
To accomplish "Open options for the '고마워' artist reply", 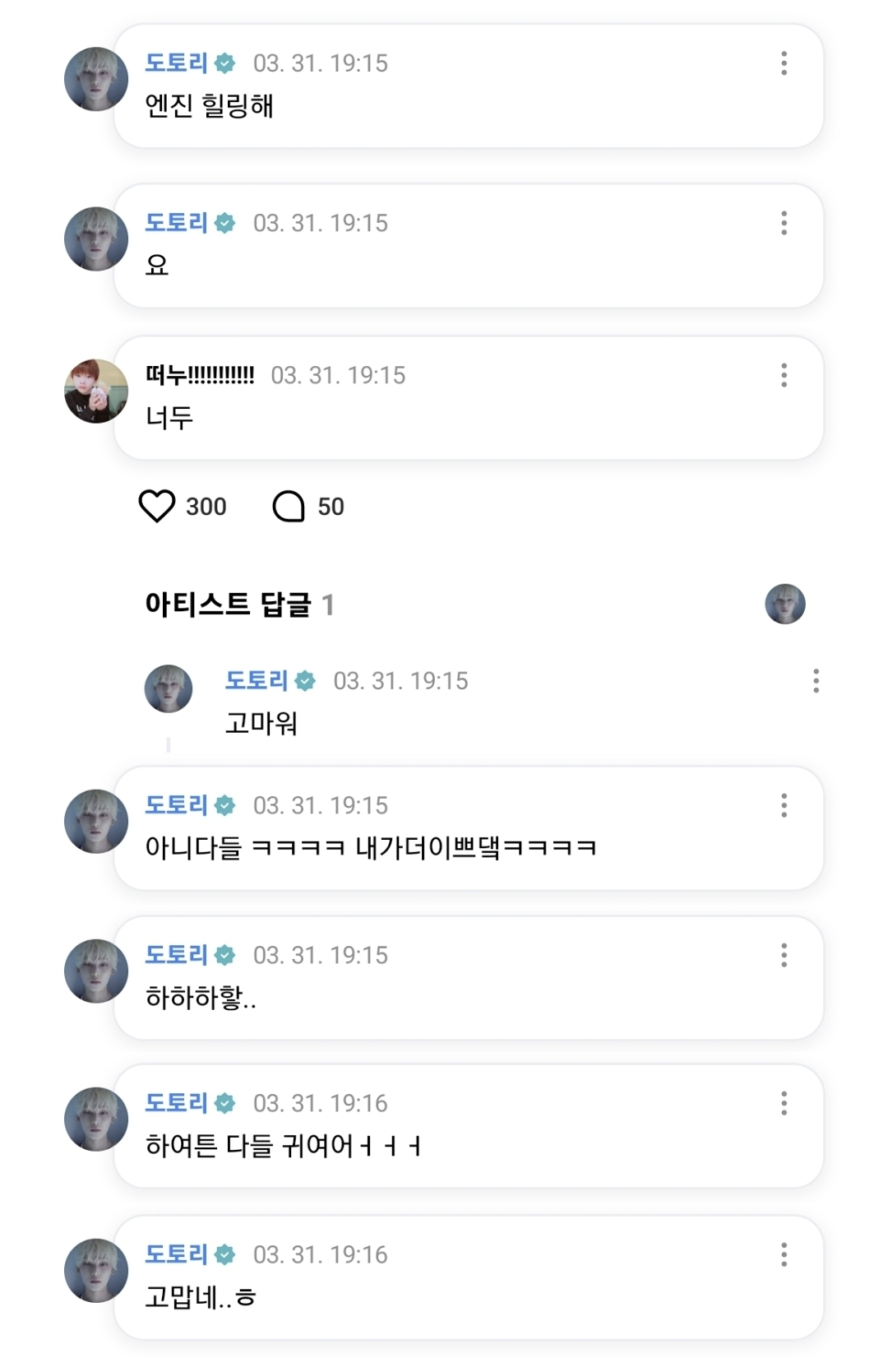I will 816,681.
